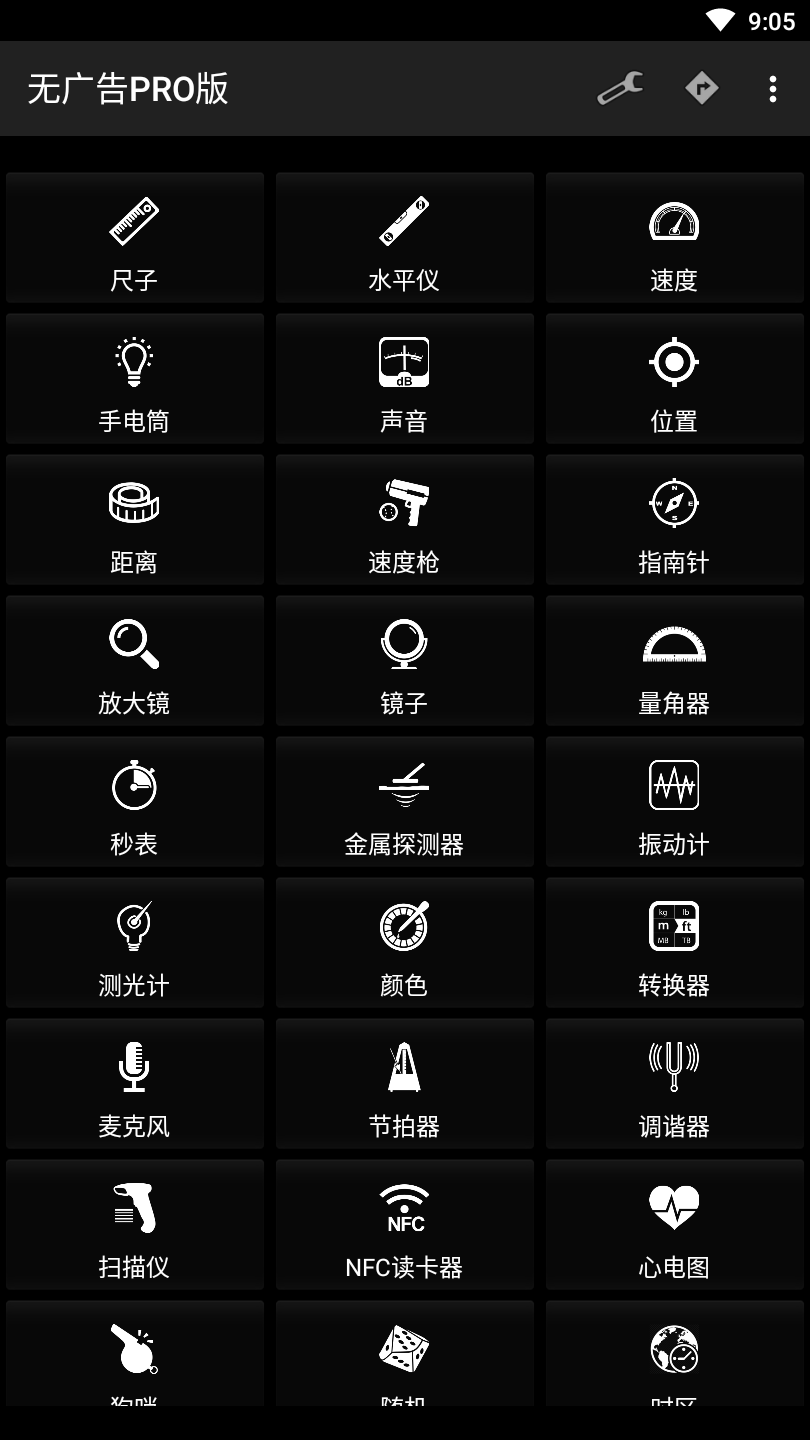Select the 调谐器 tuner tool
The image size is (810, 1440).
point(674,1084)
